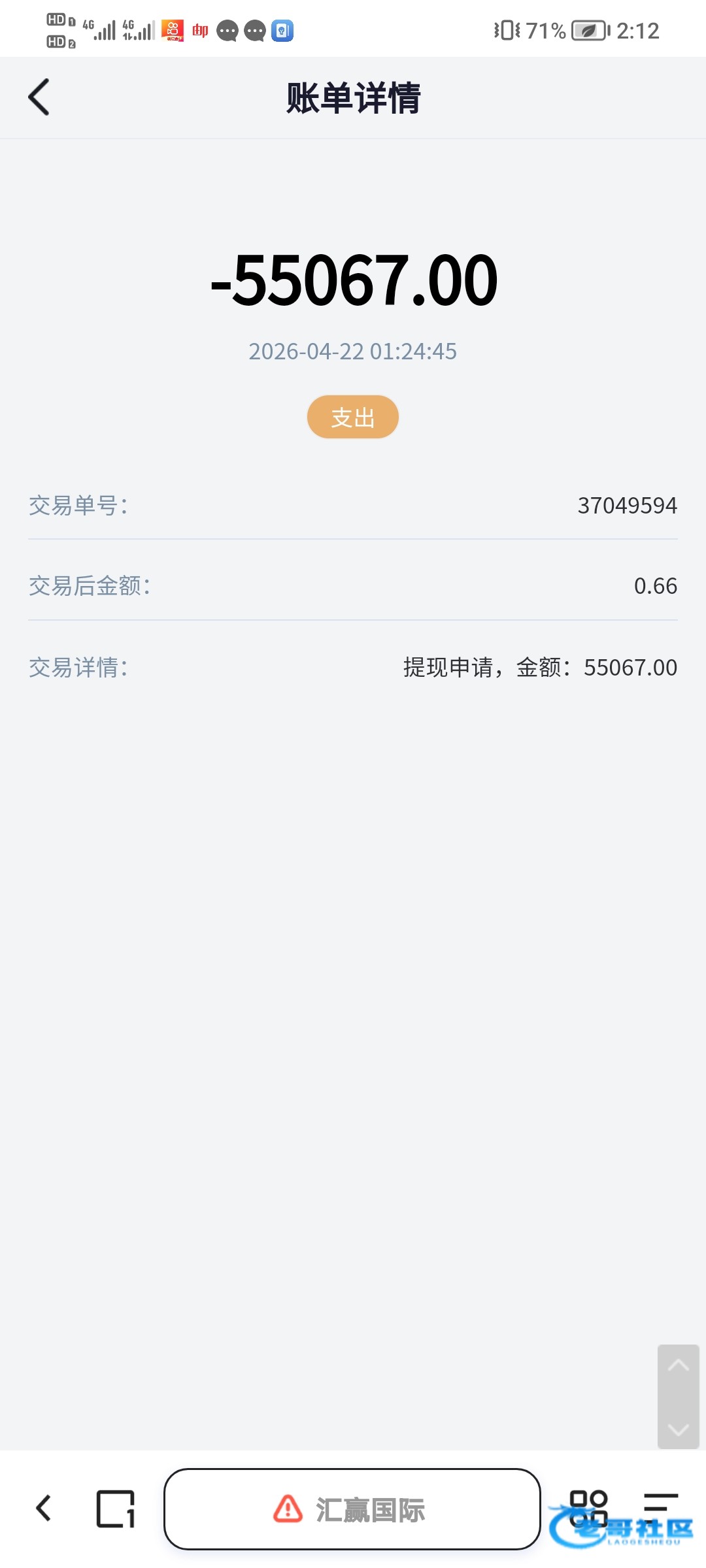Jump to page bottom with down arrow
706x1568 pixels.
pos(679,1429)
